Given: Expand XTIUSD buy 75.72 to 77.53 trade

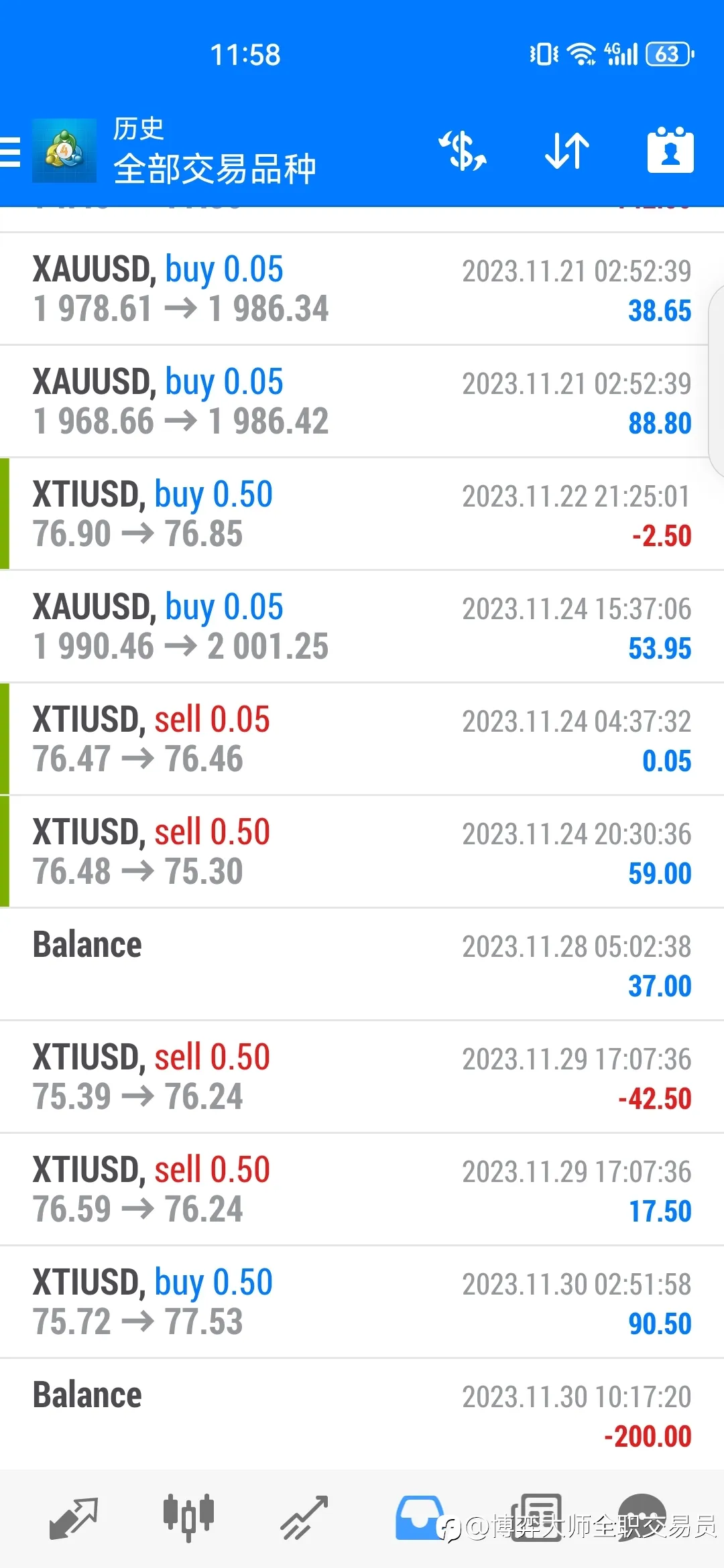Looking at the screenshot, I should (362, 1303).
